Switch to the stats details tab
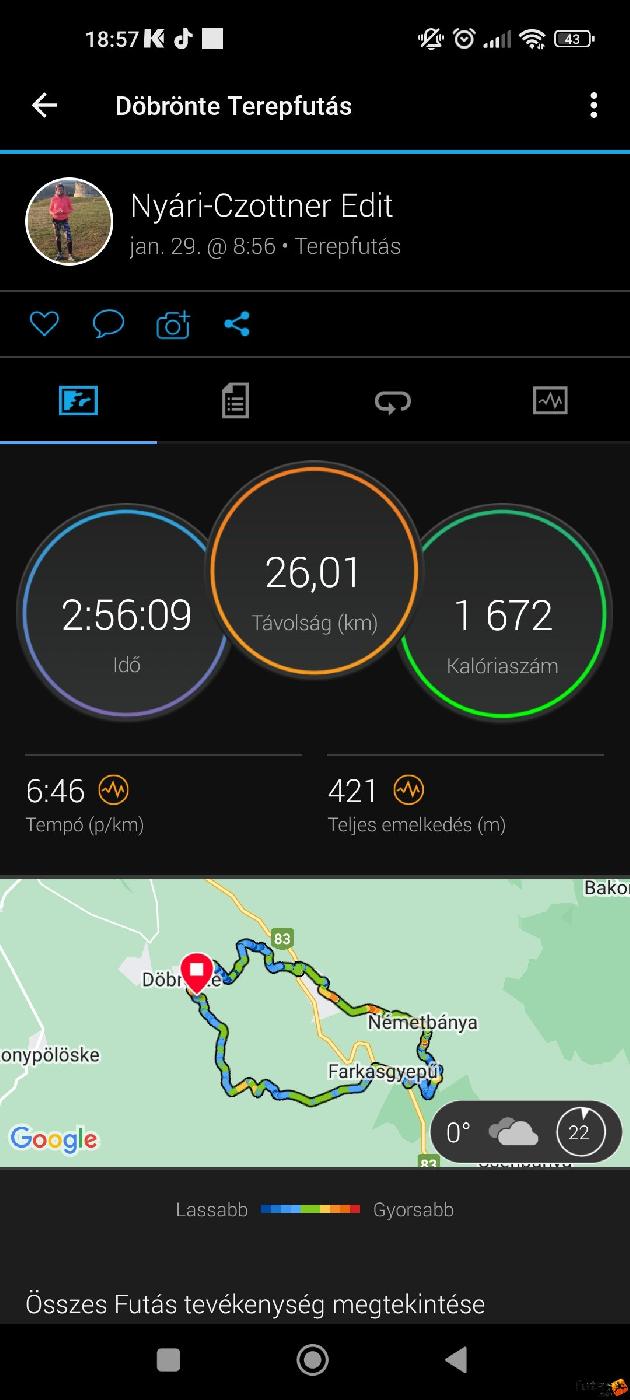 [x=235, y=401]
